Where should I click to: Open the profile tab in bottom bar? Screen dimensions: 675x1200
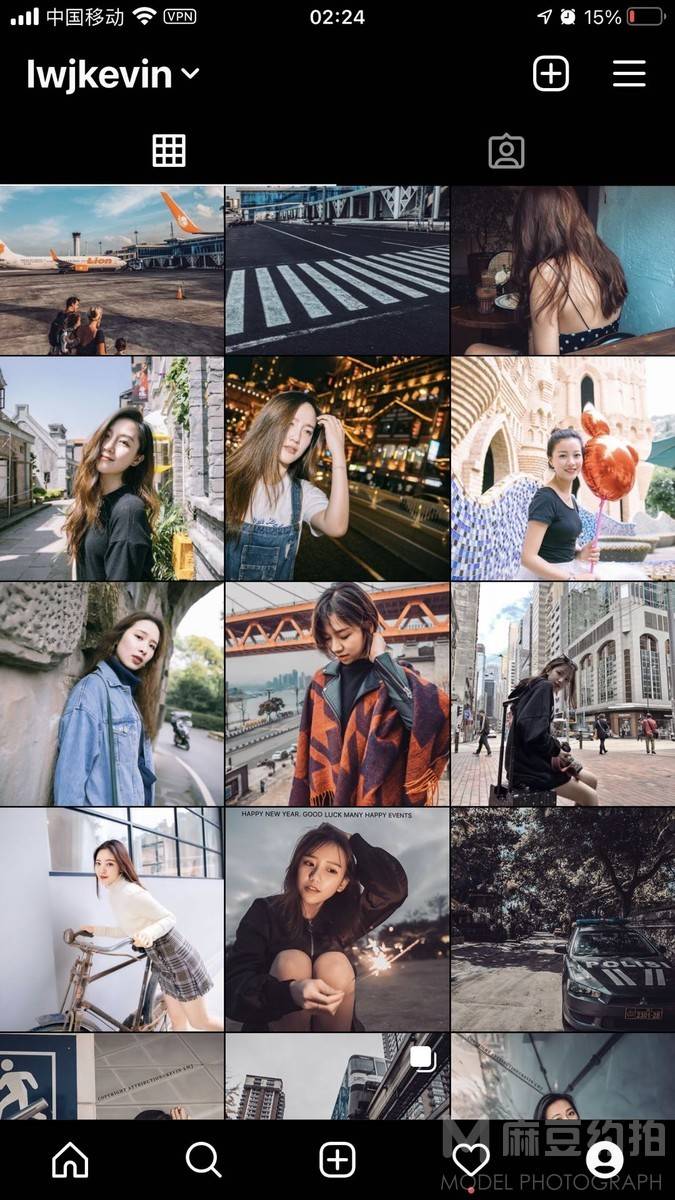coord(604,1160)
